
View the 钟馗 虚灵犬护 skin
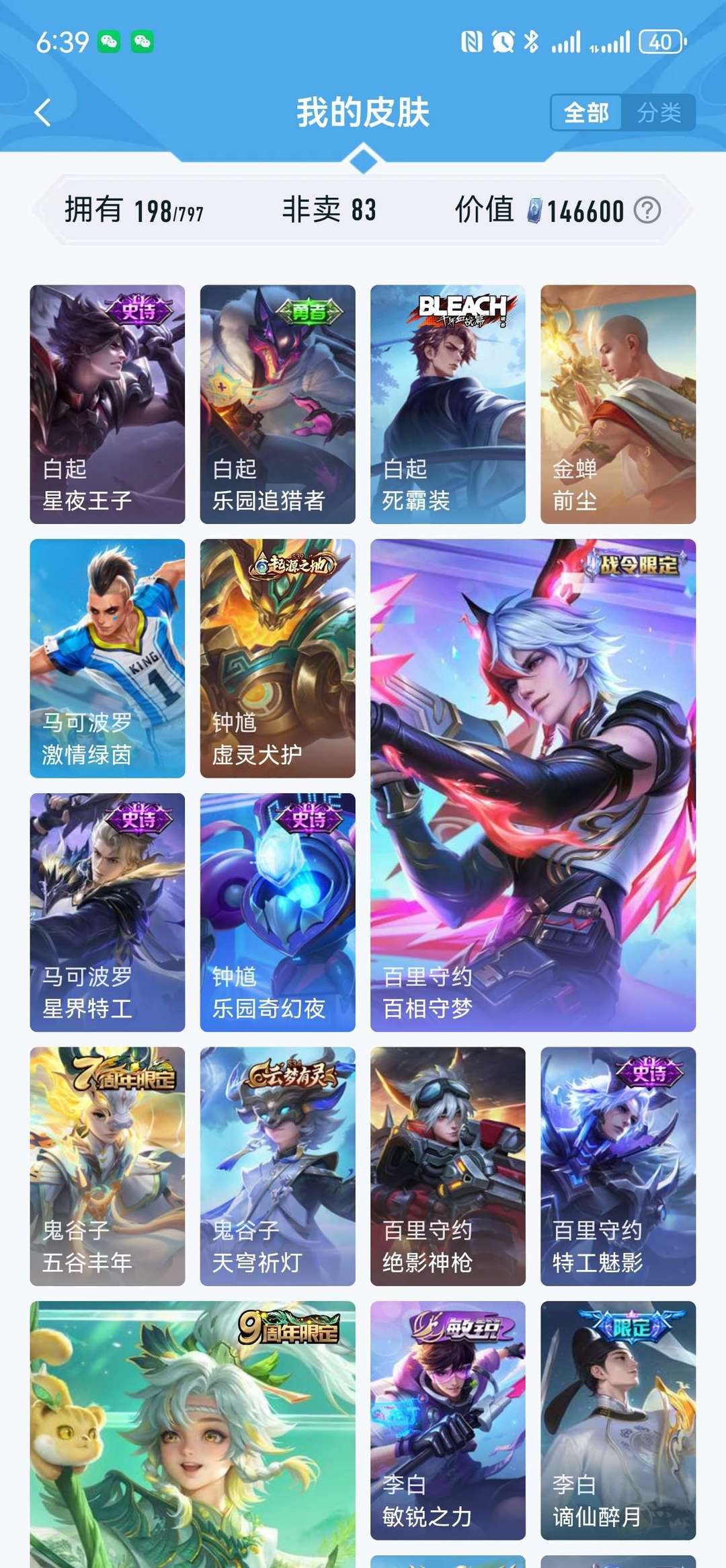[278, 659]
